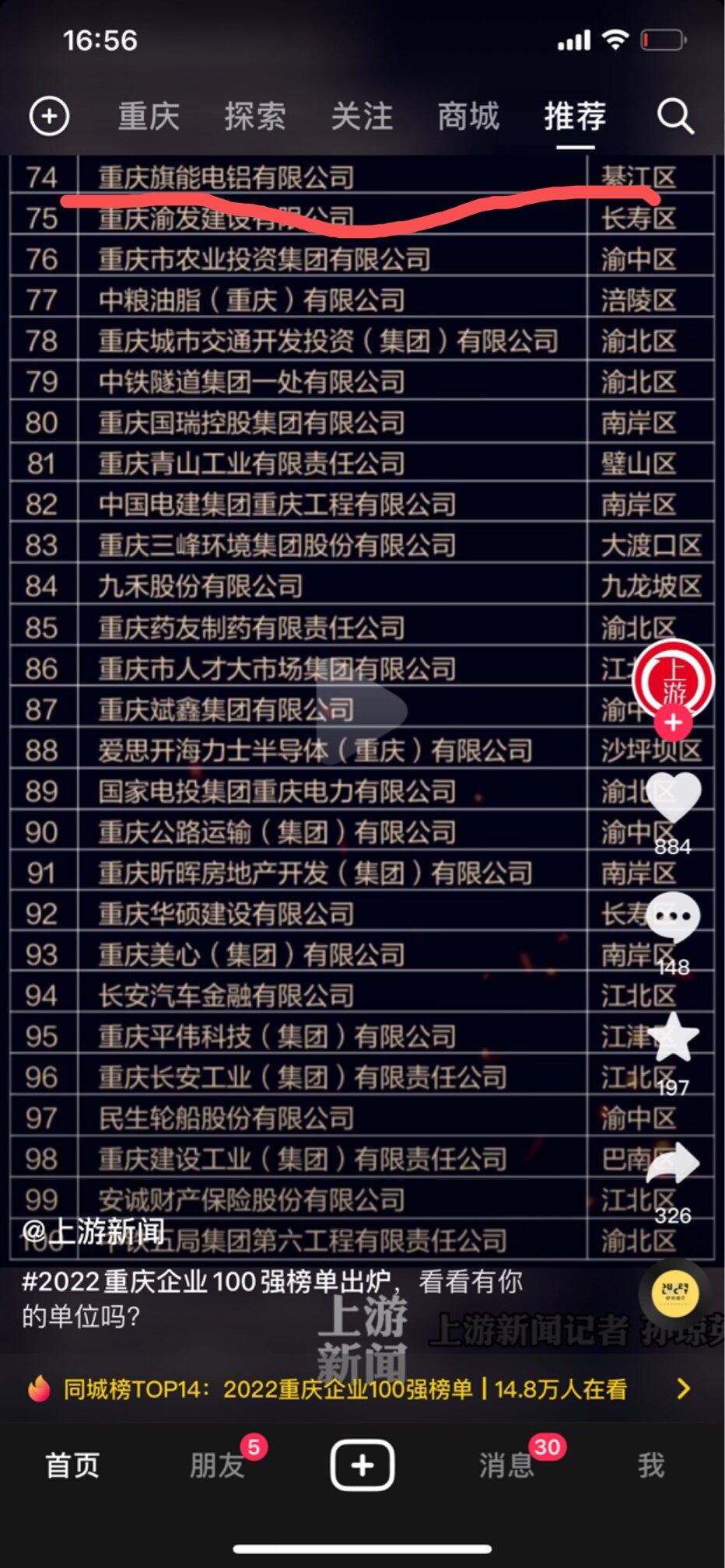The width and height of the screenshot is (725, 1568).
Task: Tap the plus icon in top bar
Action: 49,117
